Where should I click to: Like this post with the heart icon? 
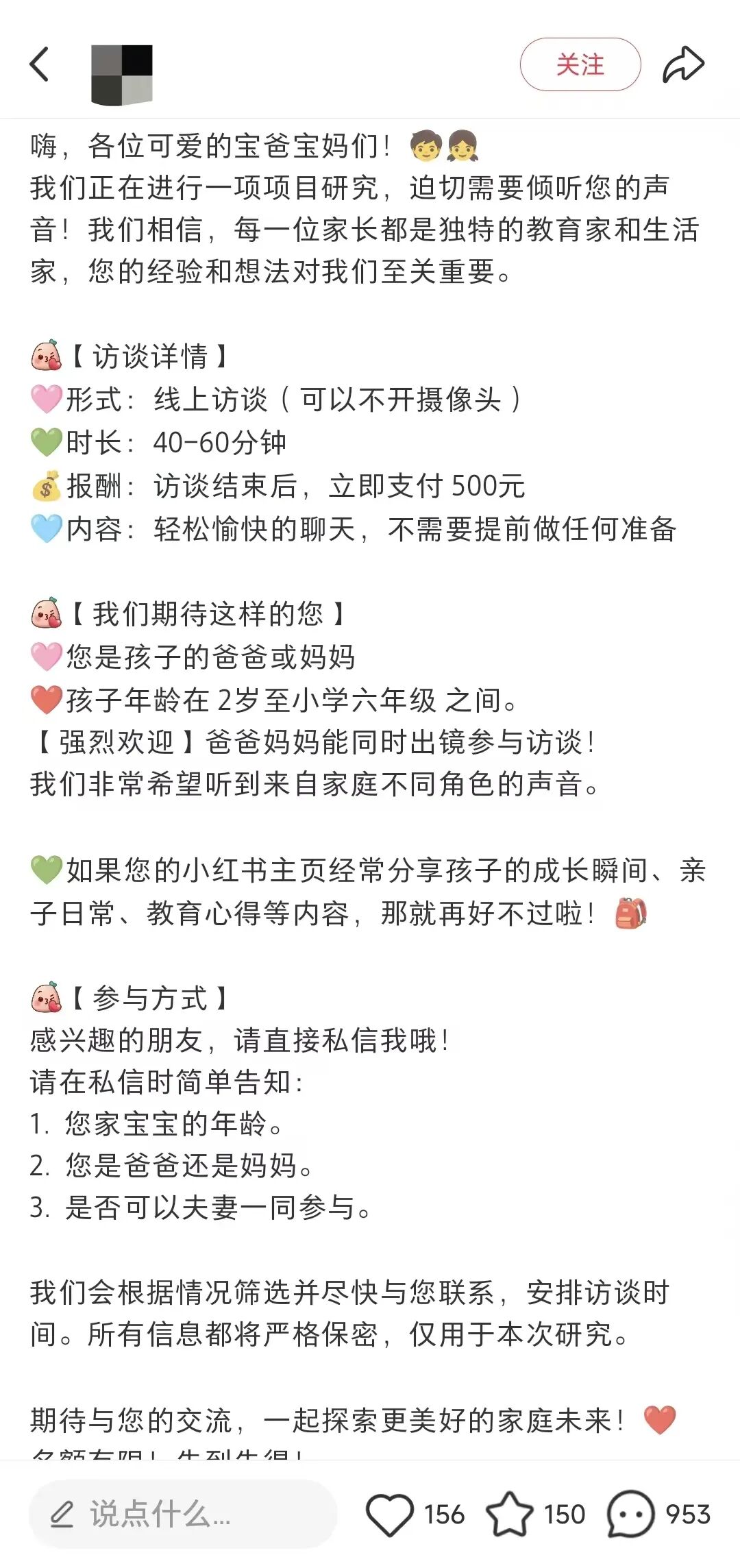tap(389, 1514)
